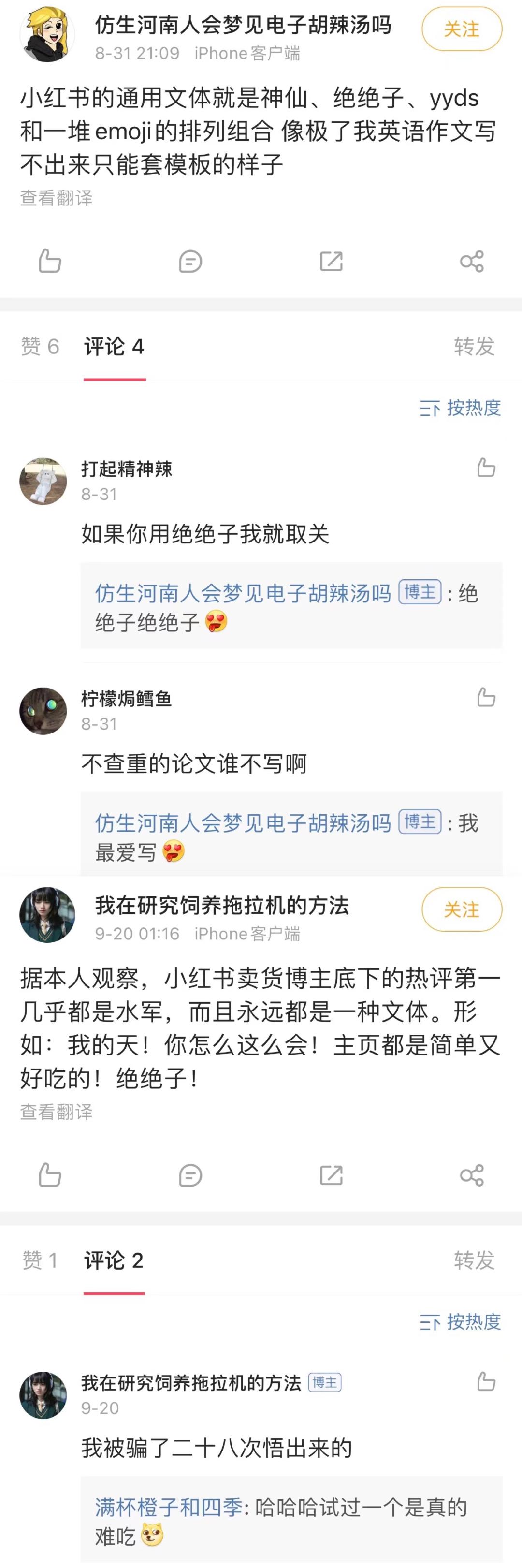Open the 评论 4 tab
This screenshot has width=522, height=1568.
115,346
